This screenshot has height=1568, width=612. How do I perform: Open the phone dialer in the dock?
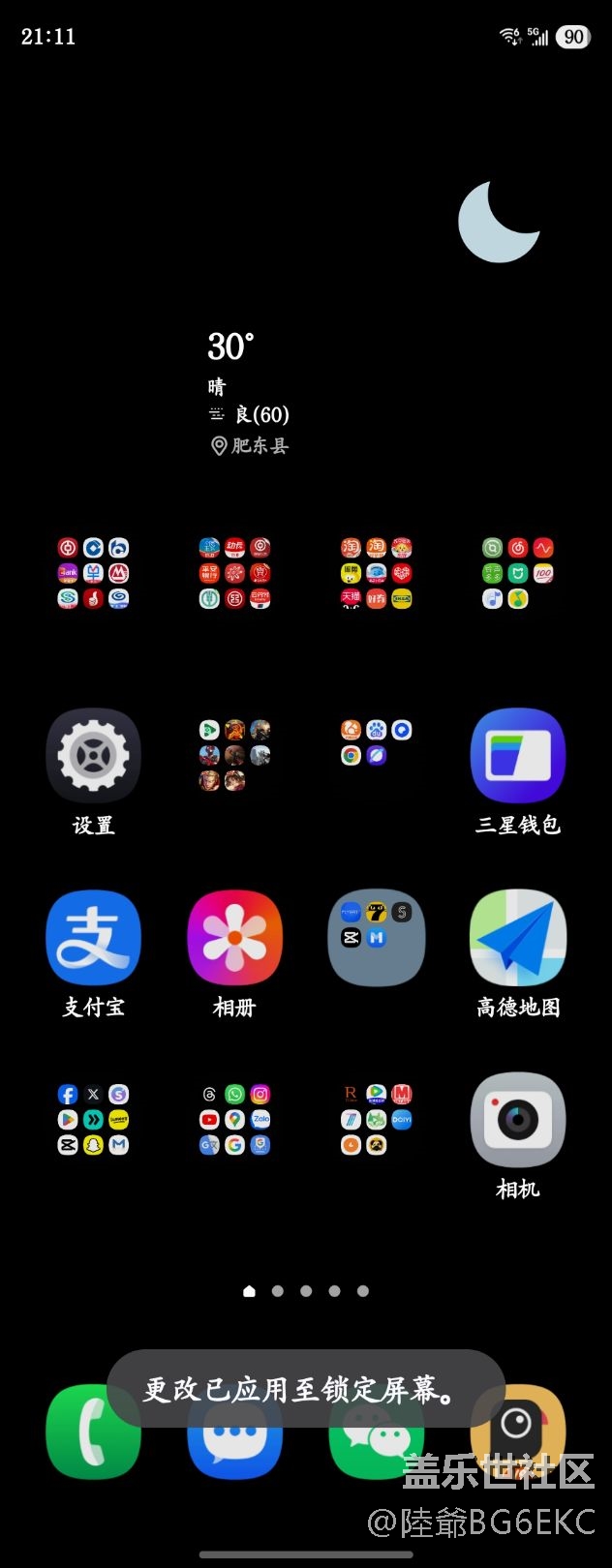[93, 1432]
